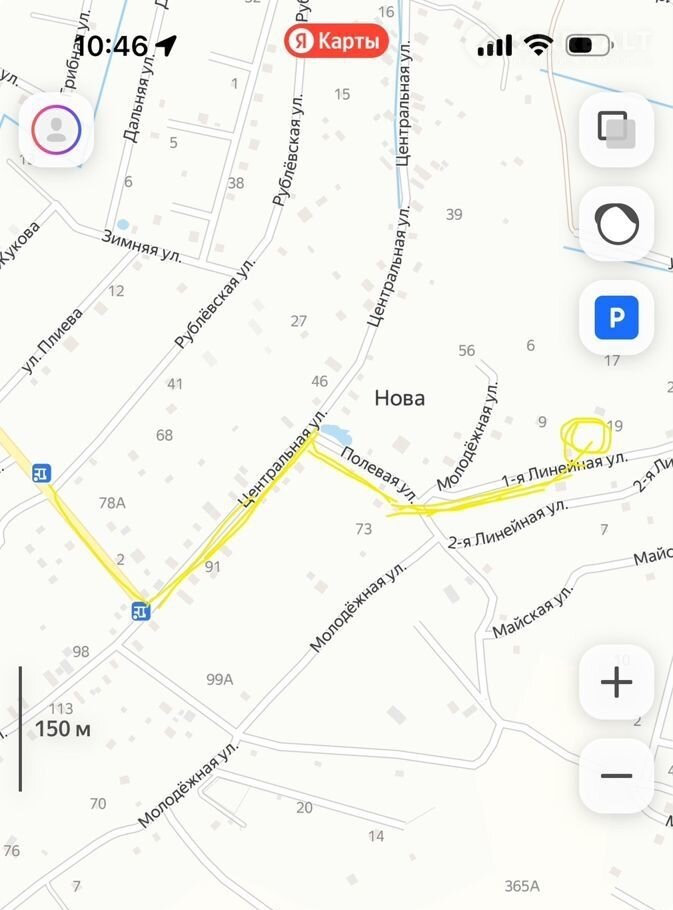Open the map layers button
Screen dimensions: 673x910
pyautogui.click(x=616, y=129)
